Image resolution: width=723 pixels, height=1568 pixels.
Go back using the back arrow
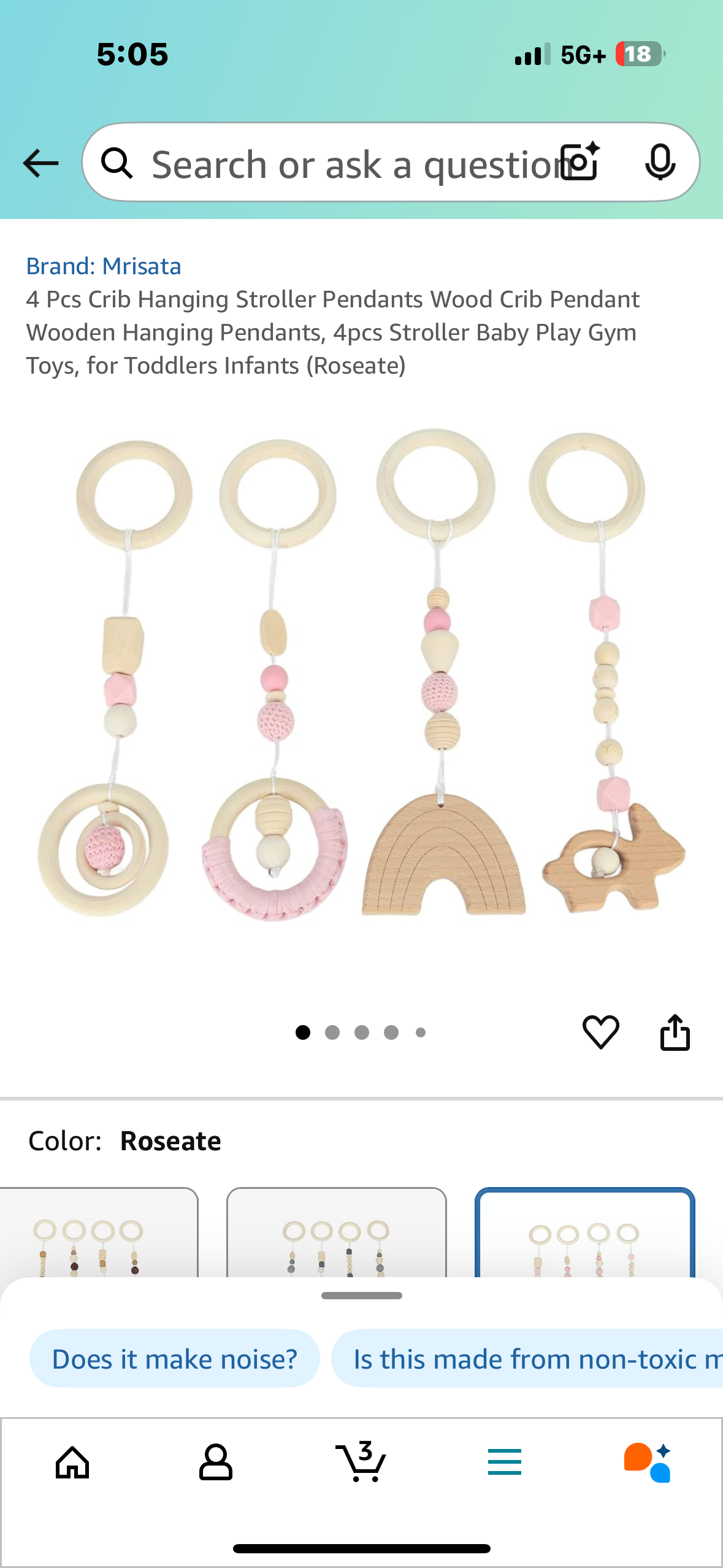pos(40,163)
